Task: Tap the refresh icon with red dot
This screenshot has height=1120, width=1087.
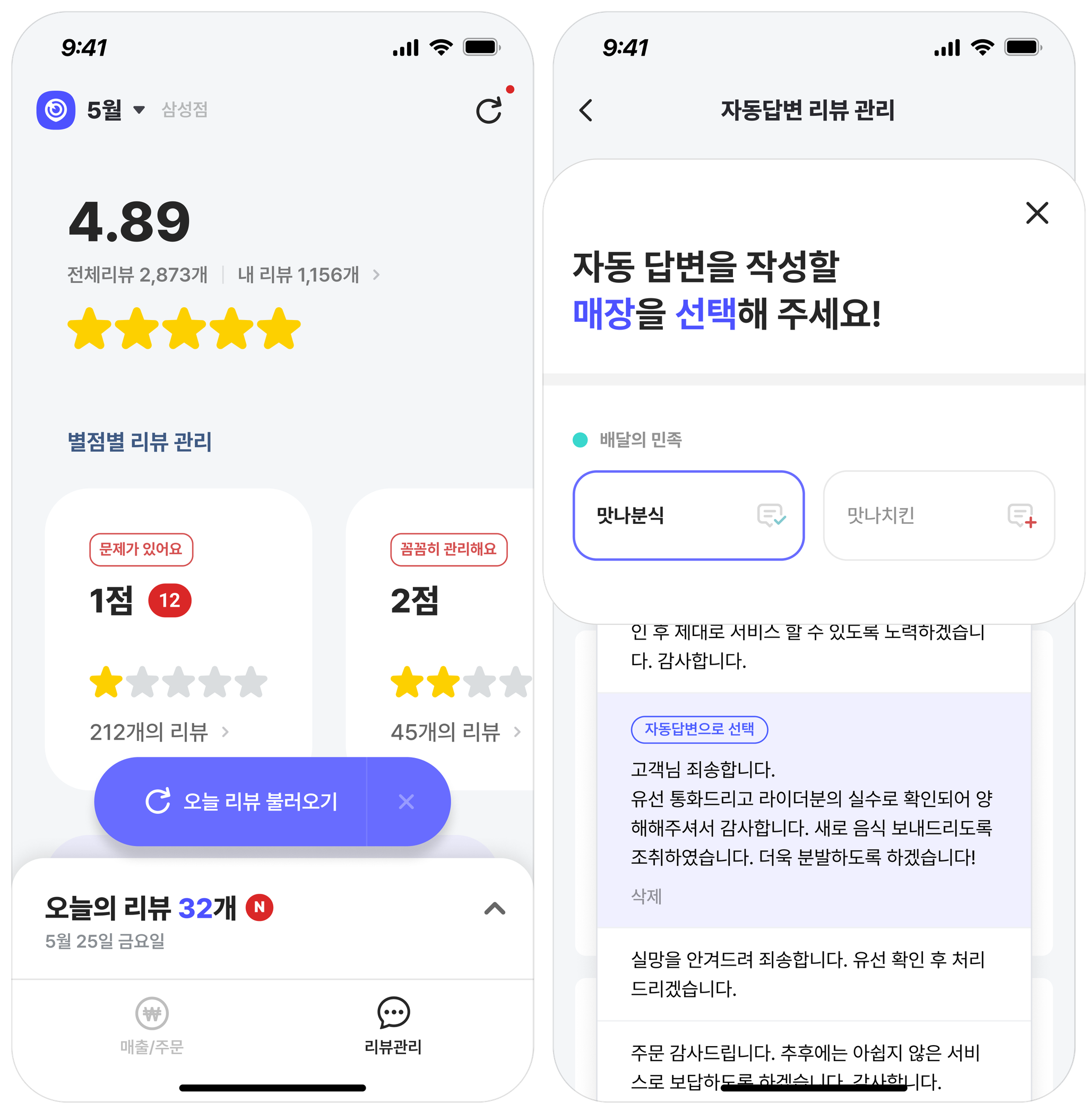Action: pos(489,110)
